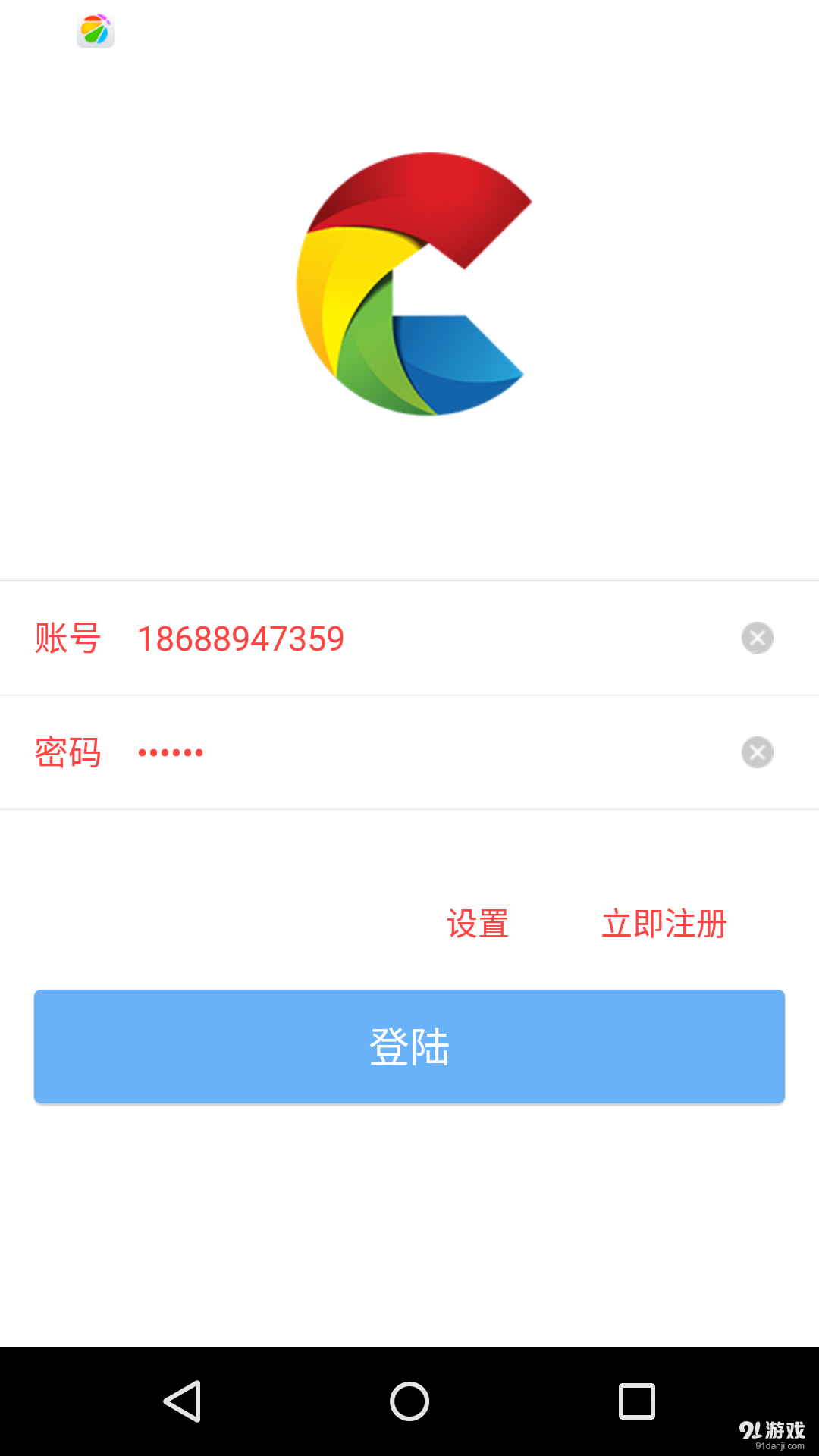Clear the 密码 password field

(756, 752)
